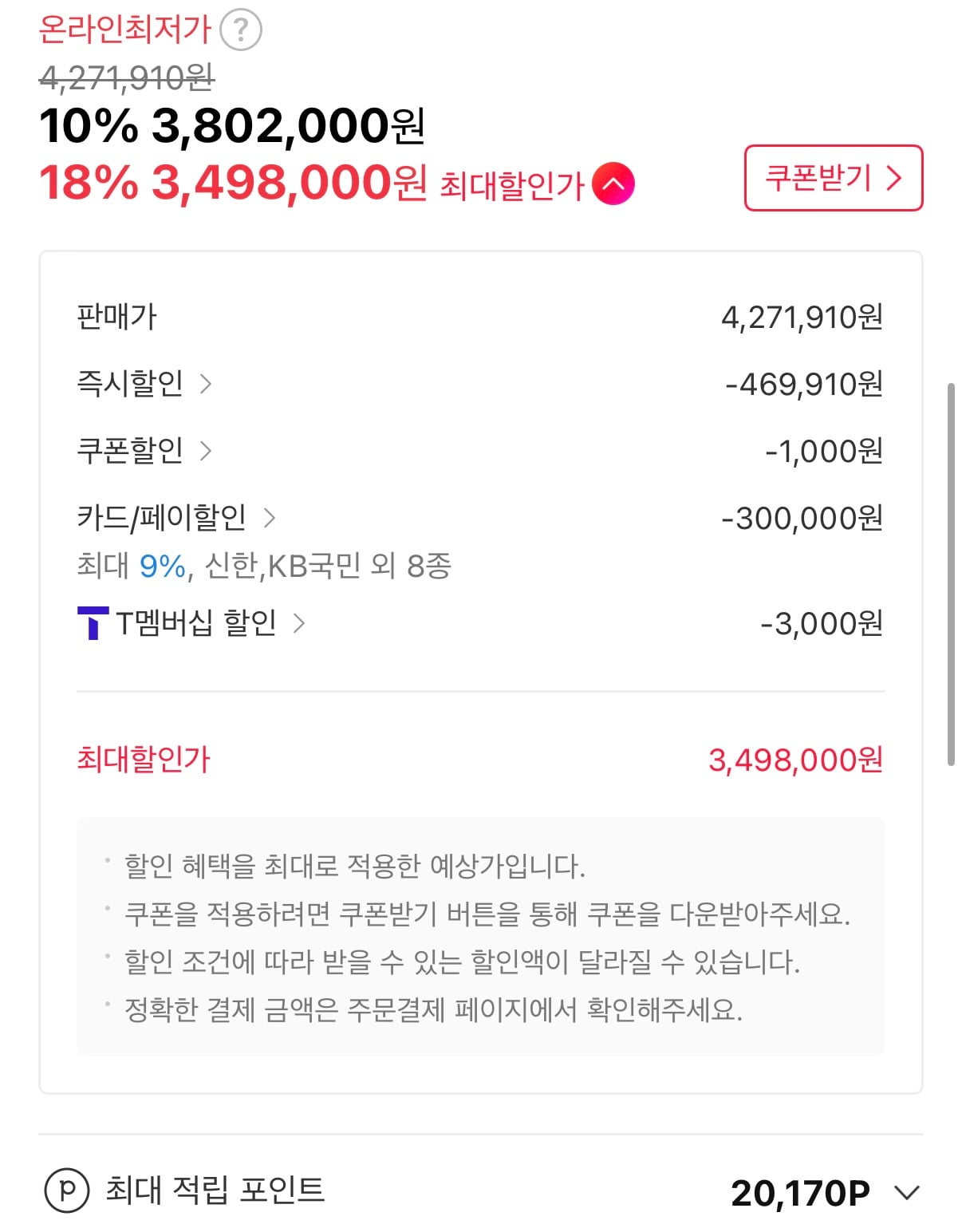Click the chevron arrow inside 쿠폰받기 button

click(891, 179)
